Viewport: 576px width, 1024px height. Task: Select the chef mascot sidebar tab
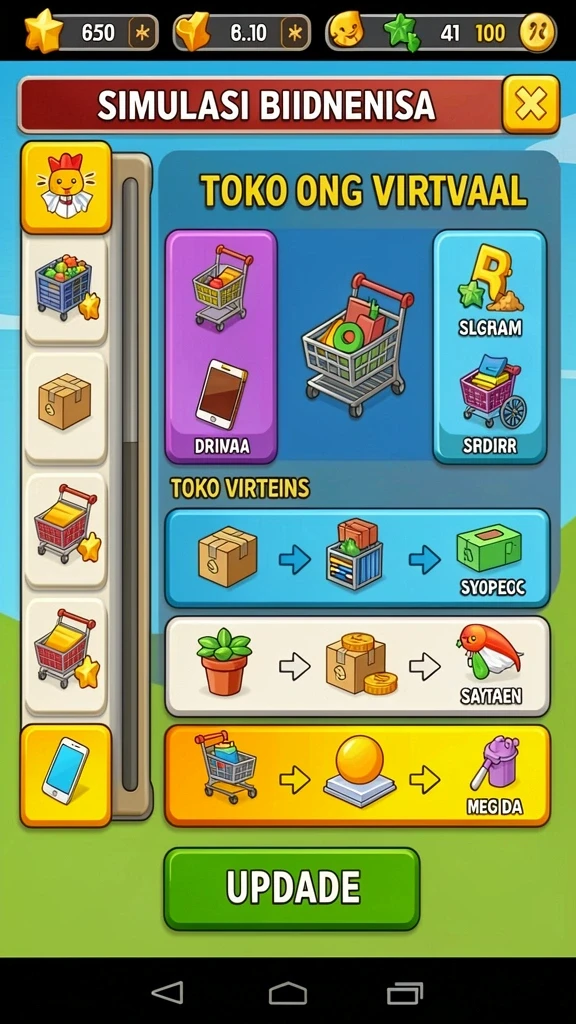point(66,187)
